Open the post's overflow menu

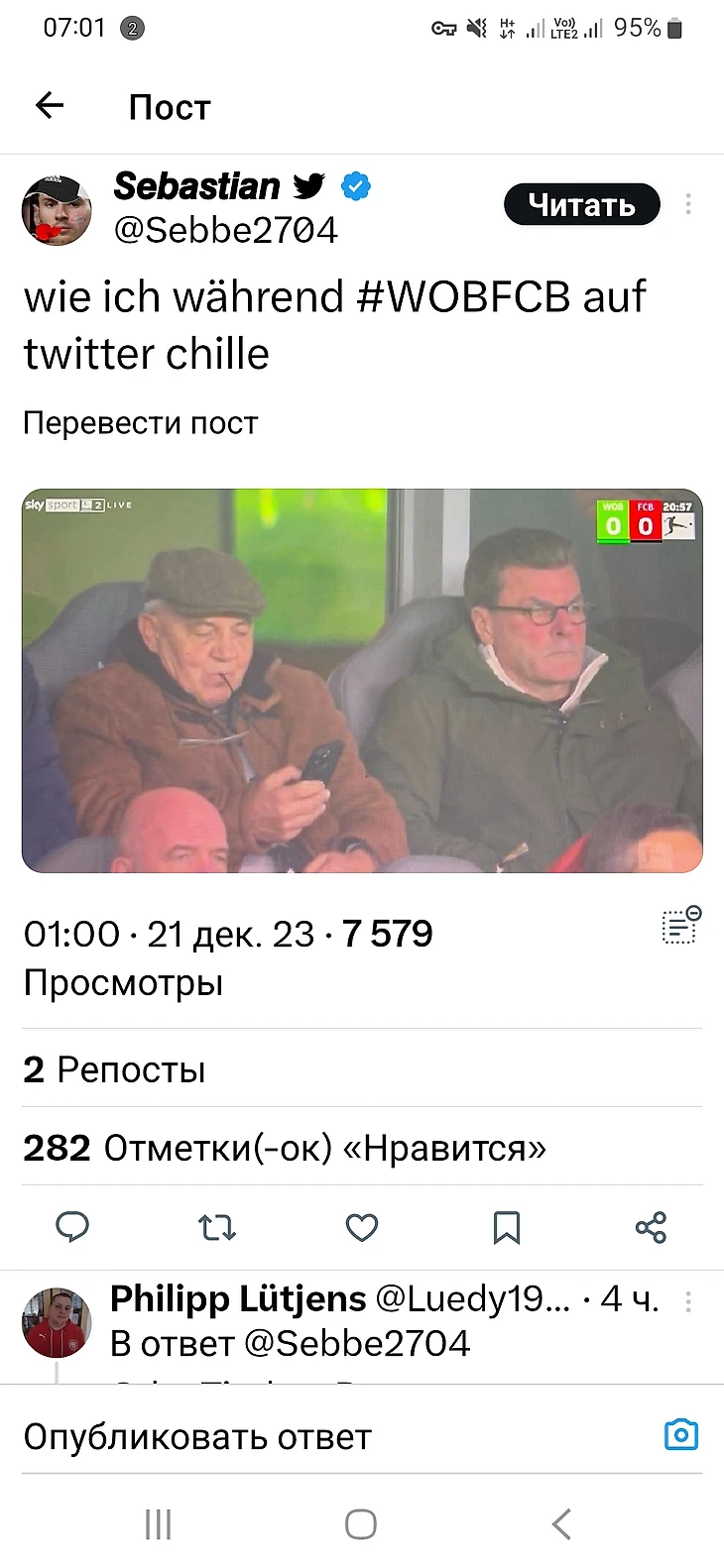687,205
